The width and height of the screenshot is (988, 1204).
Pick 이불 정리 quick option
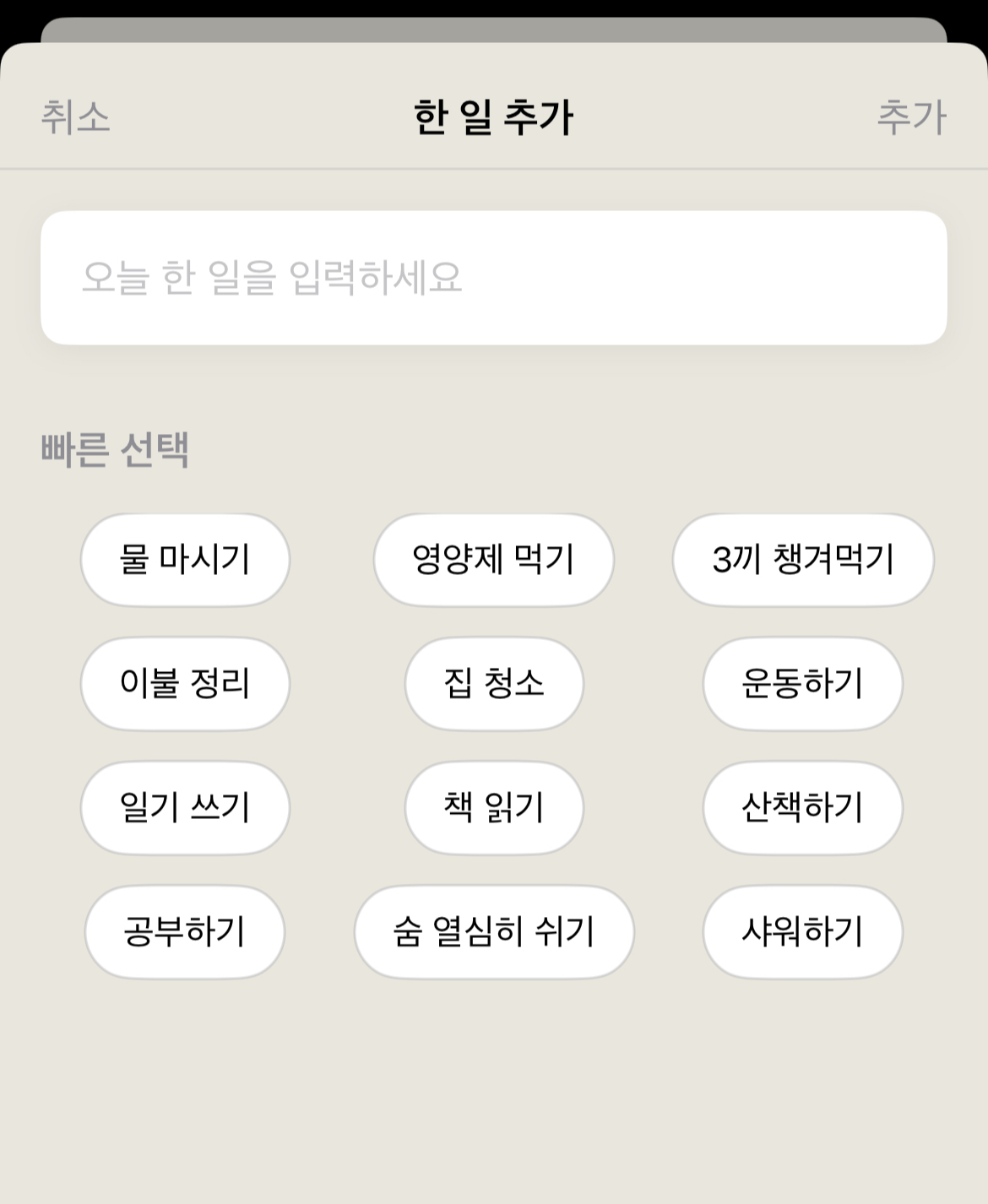184,684
